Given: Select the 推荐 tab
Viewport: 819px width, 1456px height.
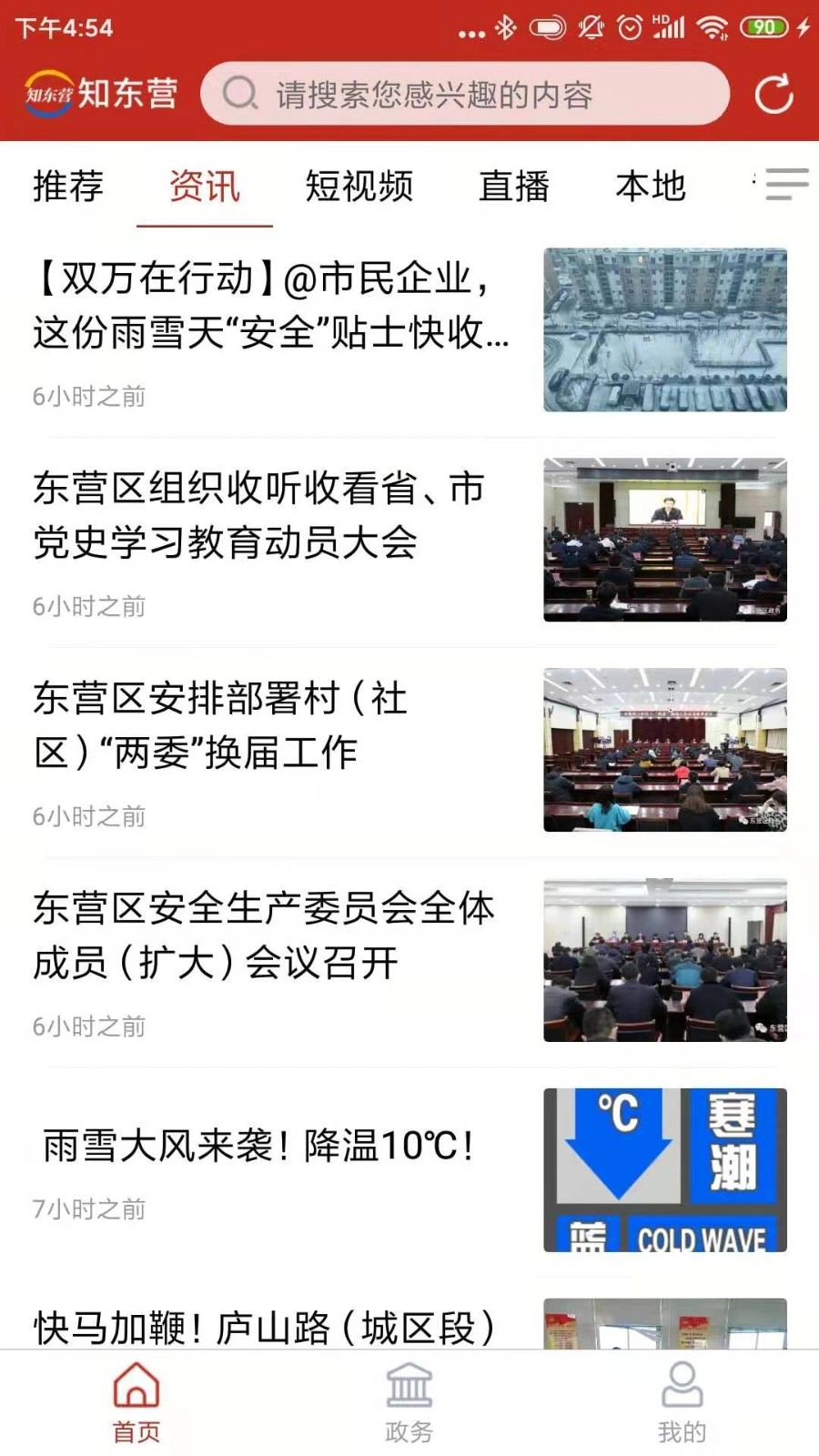Looking at the screenshot, I should pos(68,187).
